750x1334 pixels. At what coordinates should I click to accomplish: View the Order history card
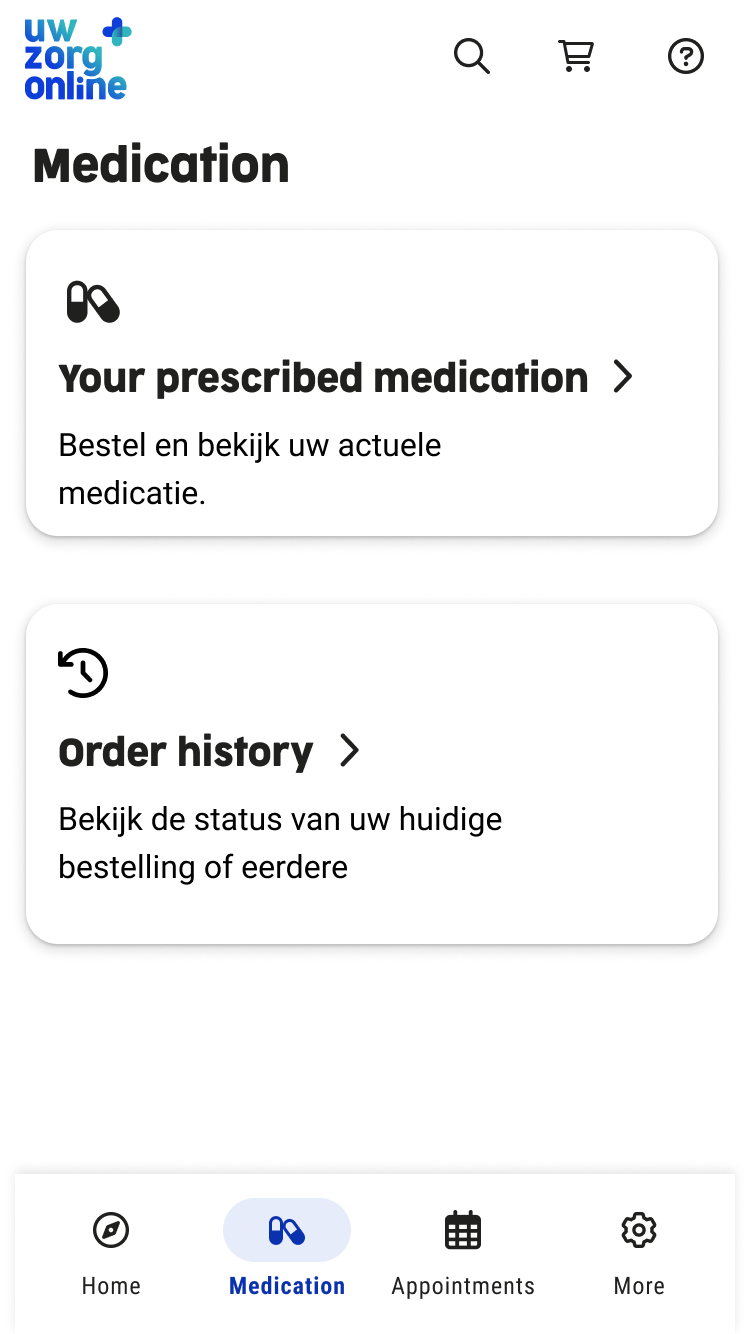click(371, 773)
